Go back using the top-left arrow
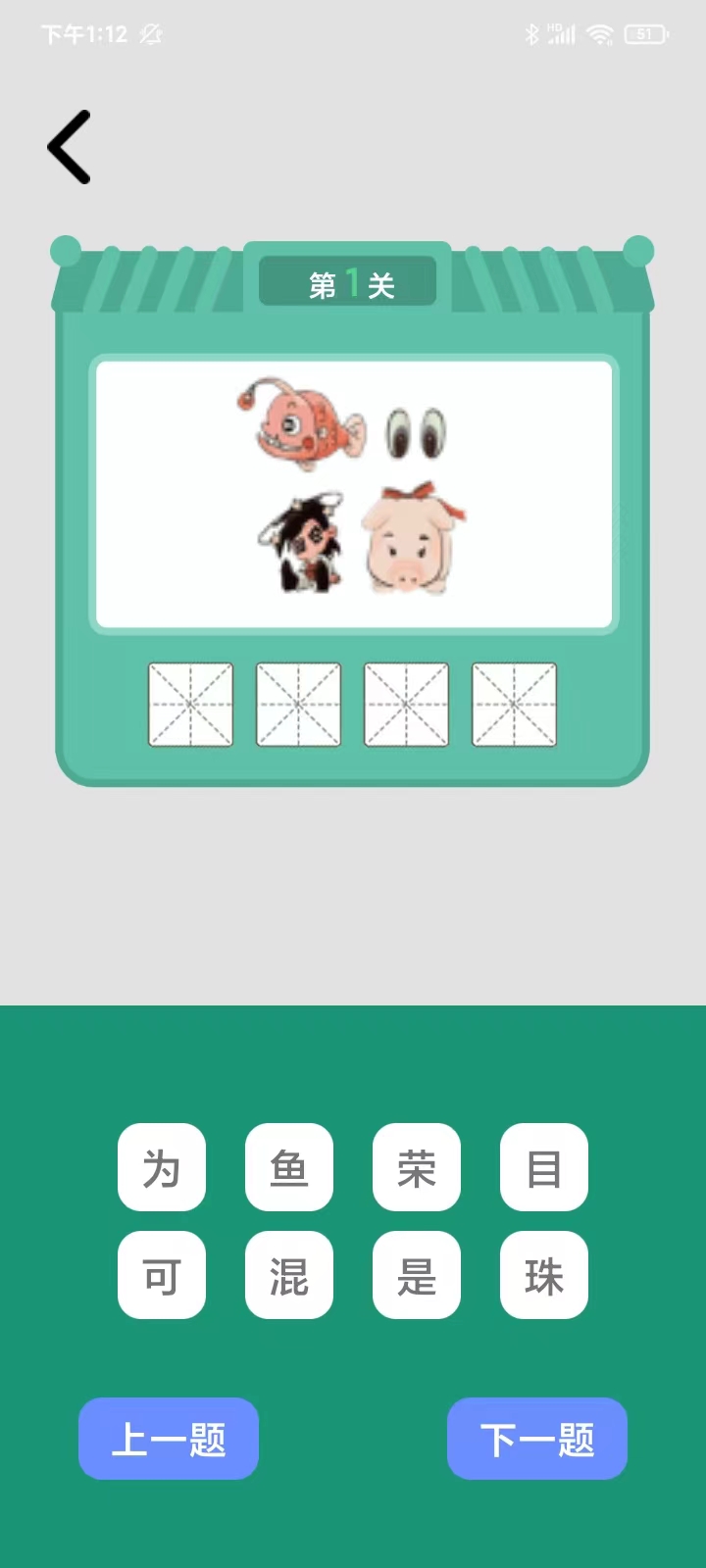Viewport: 706px width, 1568px height. (x=70, y=147)
